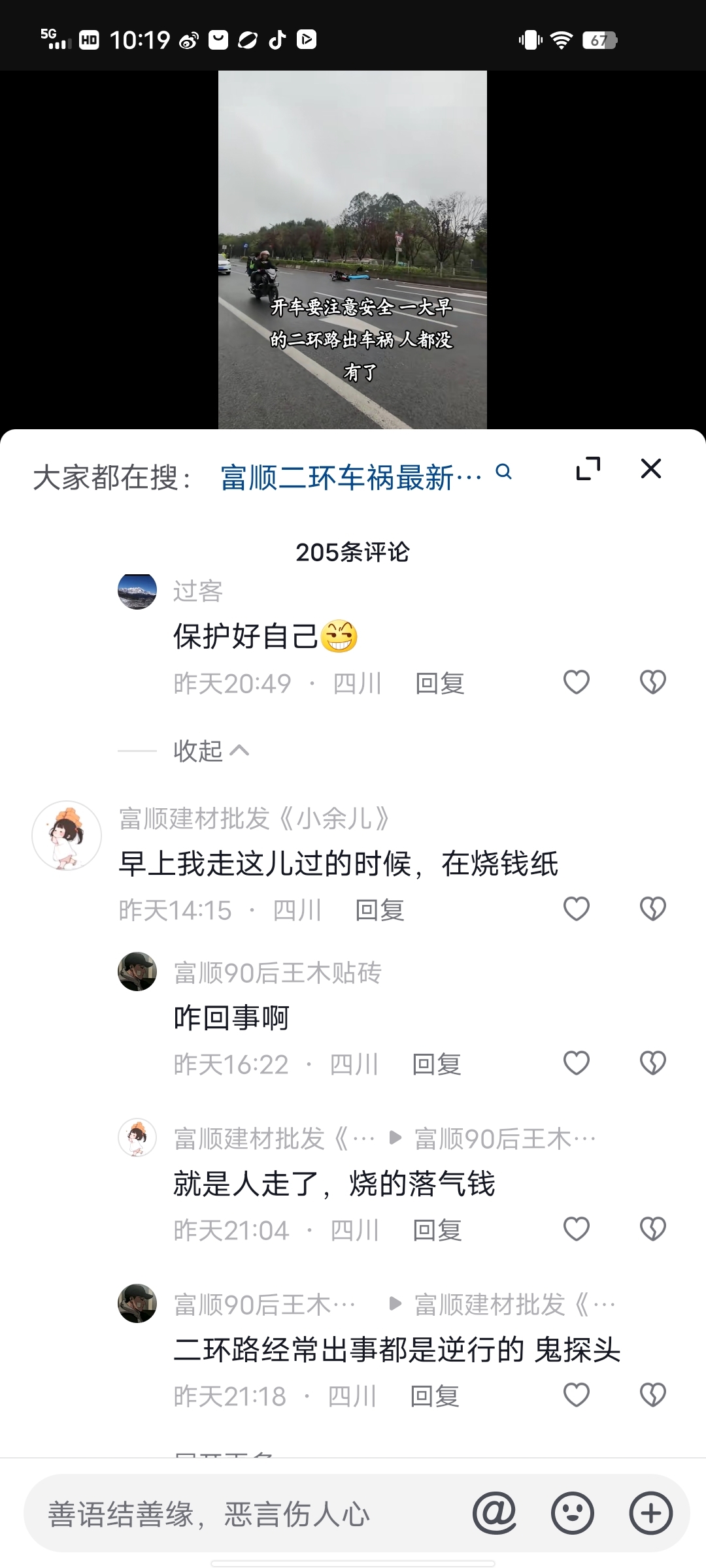The height and width of the screenshot is (1568, 706).
Task: Dislike the comment 就是人走了，烧的落气钱
Action: point(652,1229)
